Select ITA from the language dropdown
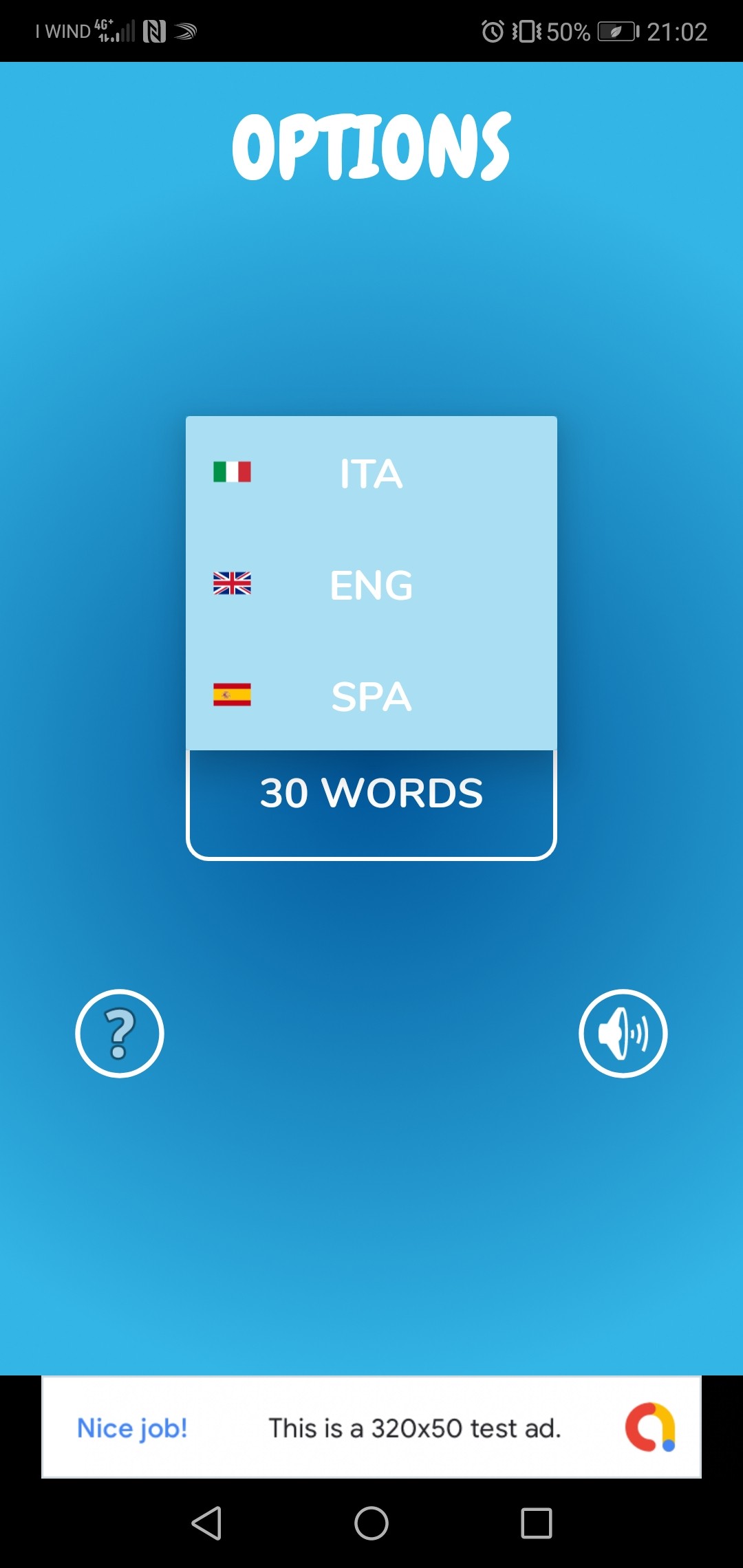Viewport: 743px width, 1568px height. 371,473
